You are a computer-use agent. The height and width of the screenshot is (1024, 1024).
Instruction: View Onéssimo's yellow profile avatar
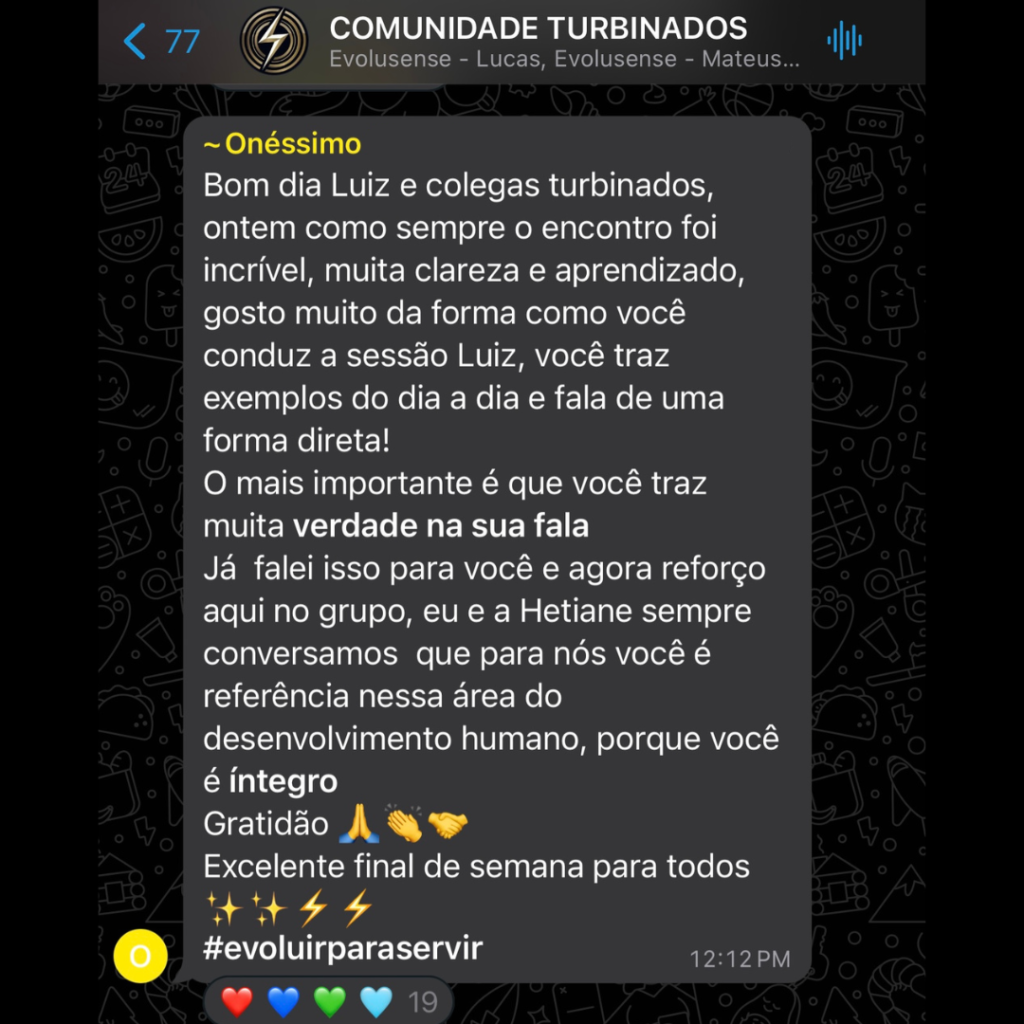pos(140,956)
